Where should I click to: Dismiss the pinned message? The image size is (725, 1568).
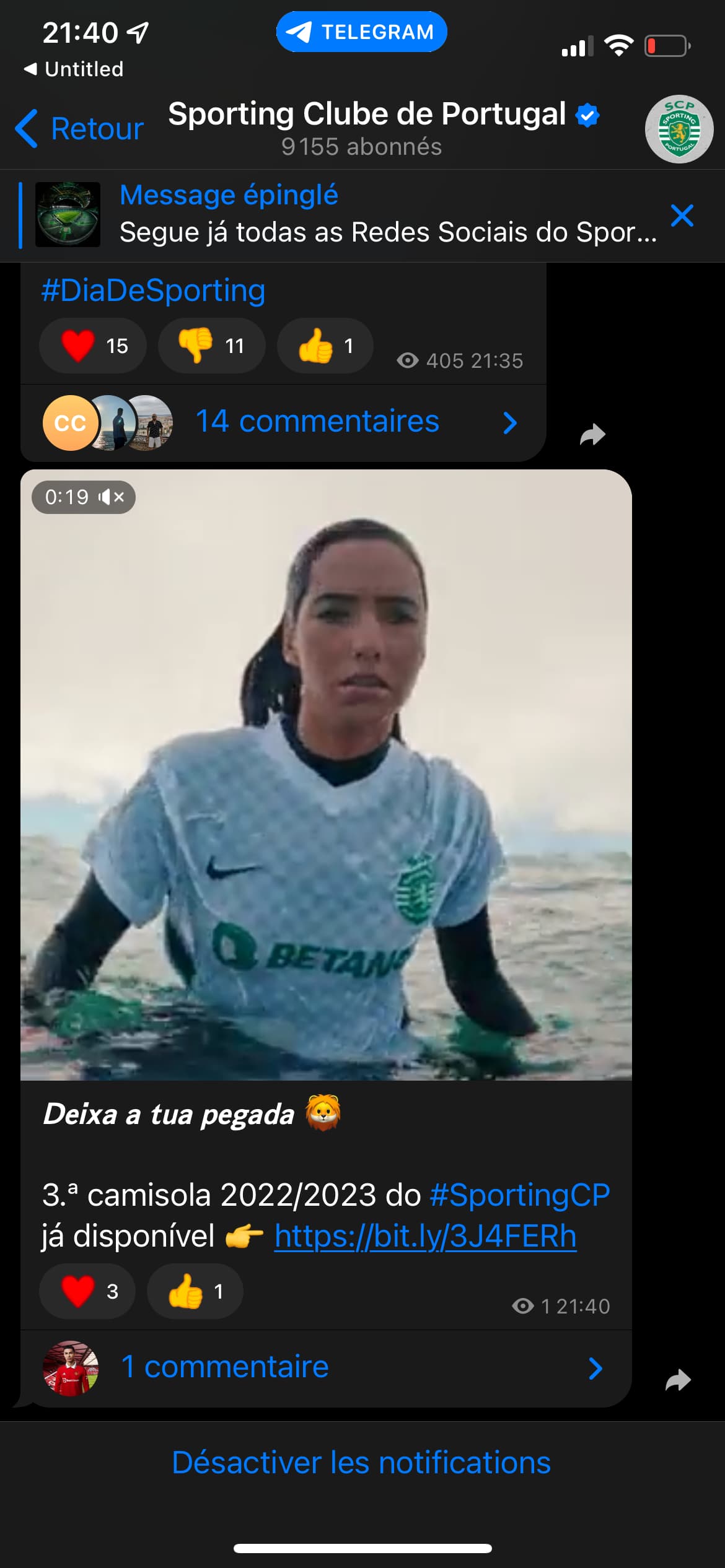[682, 216]
